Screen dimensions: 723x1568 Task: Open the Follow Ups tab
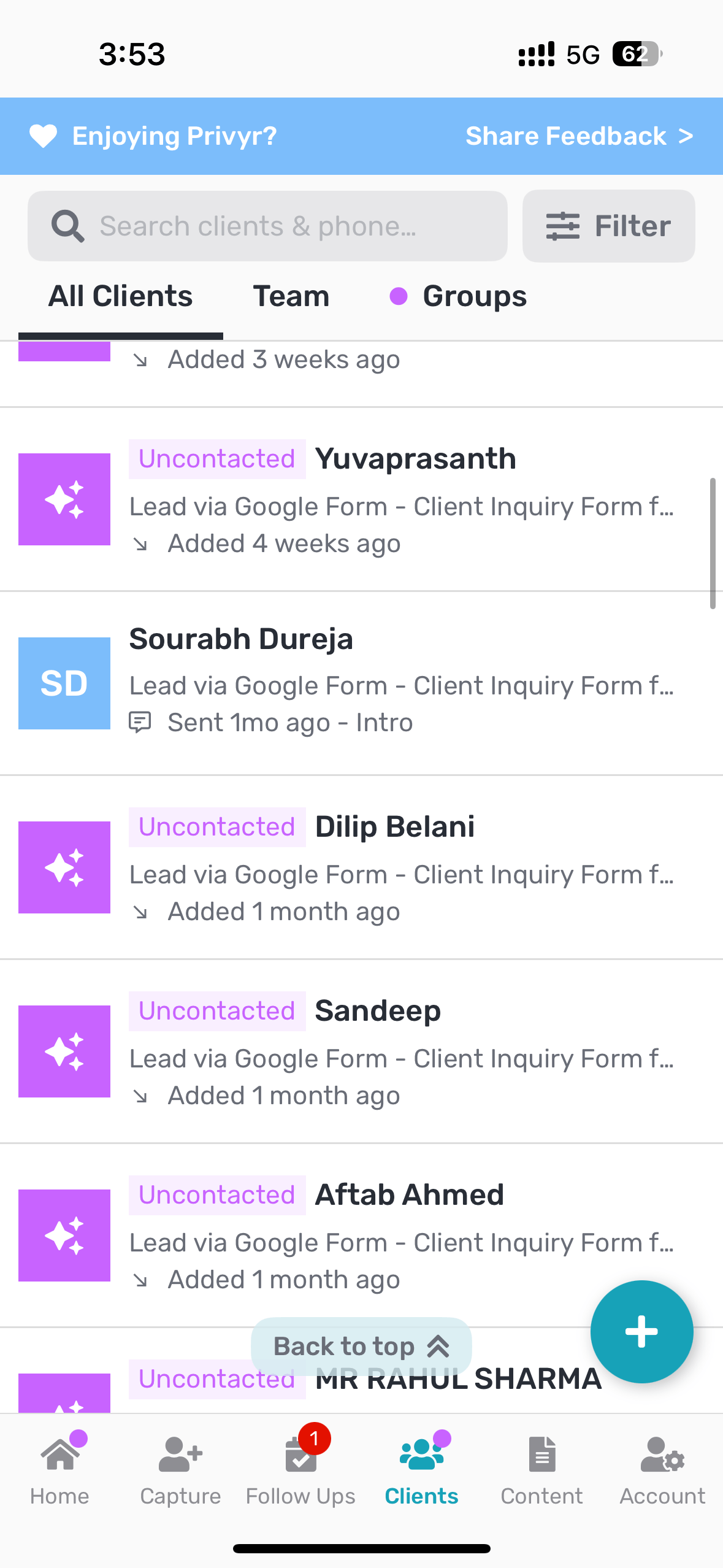(300, 1469)
